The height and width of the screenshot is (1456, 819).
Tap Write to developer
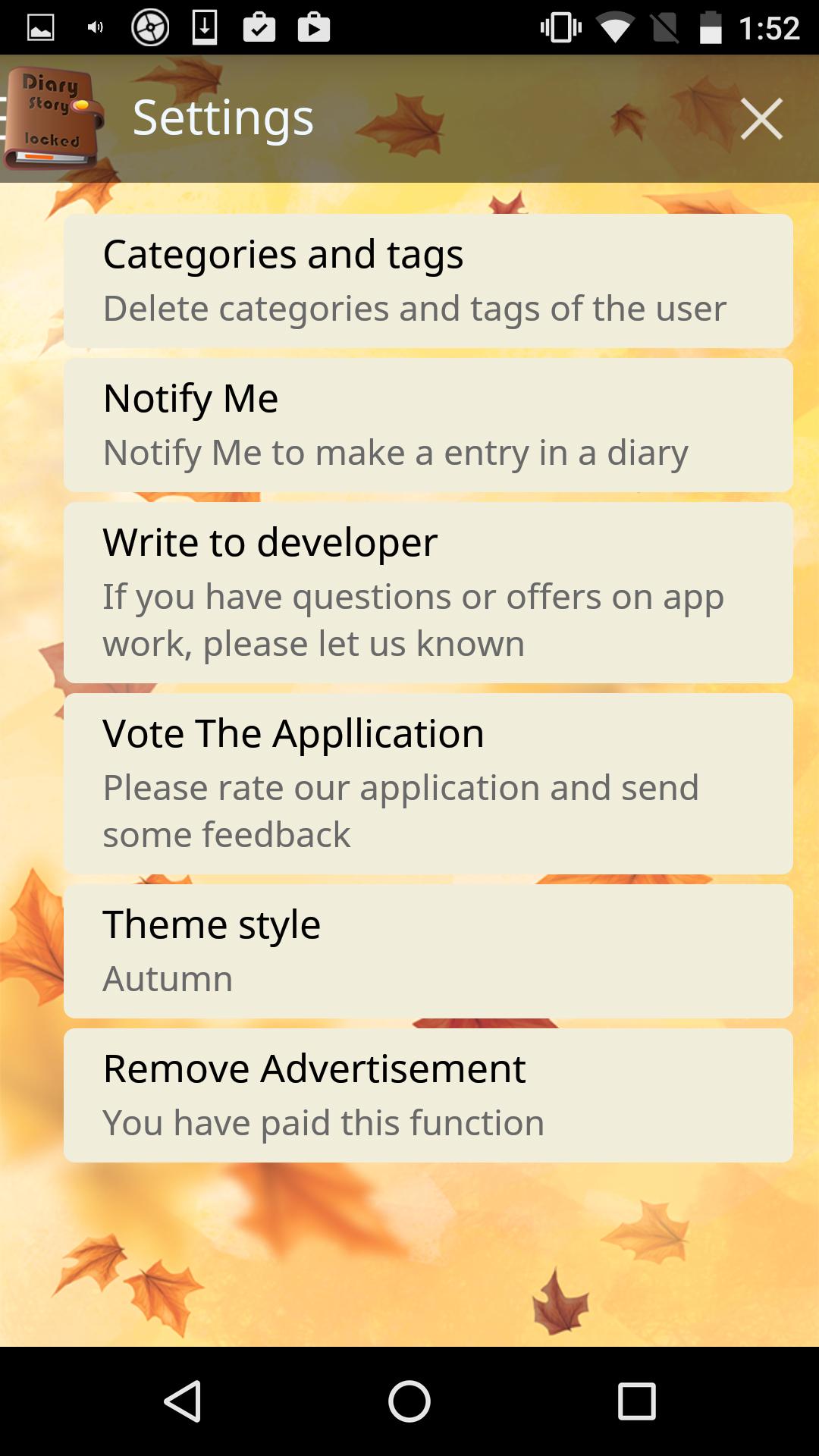(x=428, y=592)
